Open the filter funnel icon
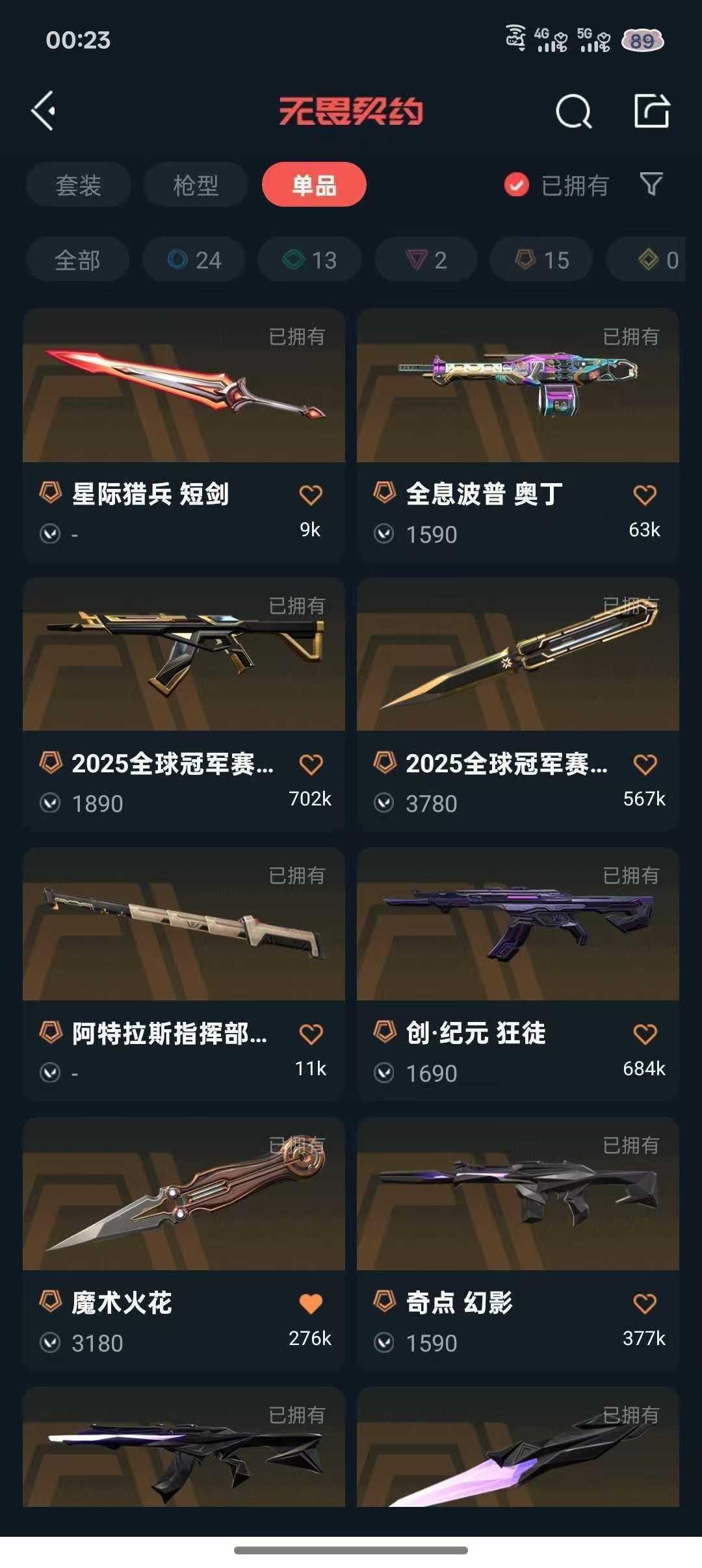The height and width of the screenshot is (1568, 702). click(652, 185)
